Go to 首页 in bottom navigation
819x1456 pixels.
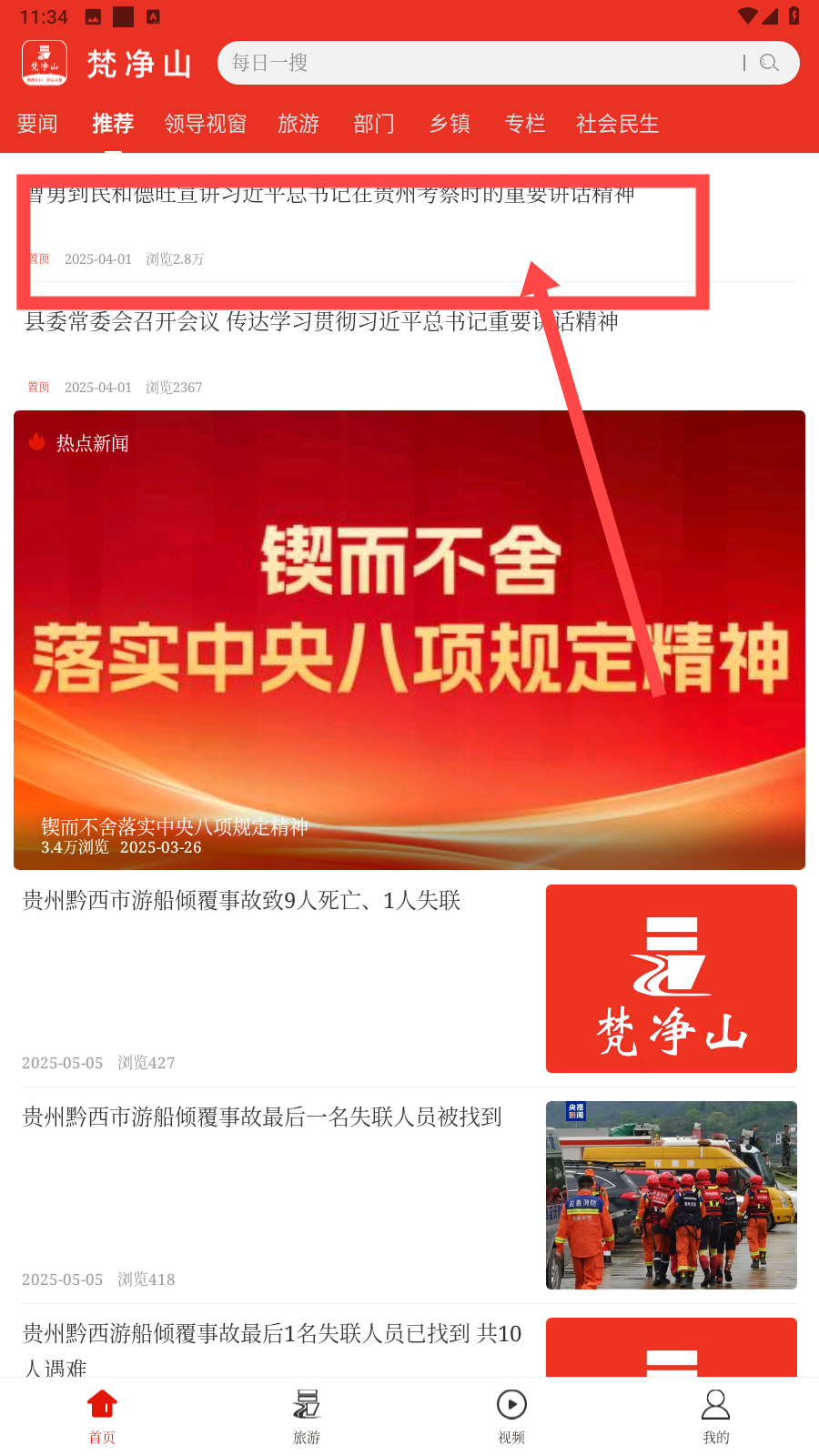click(102, 1416)
